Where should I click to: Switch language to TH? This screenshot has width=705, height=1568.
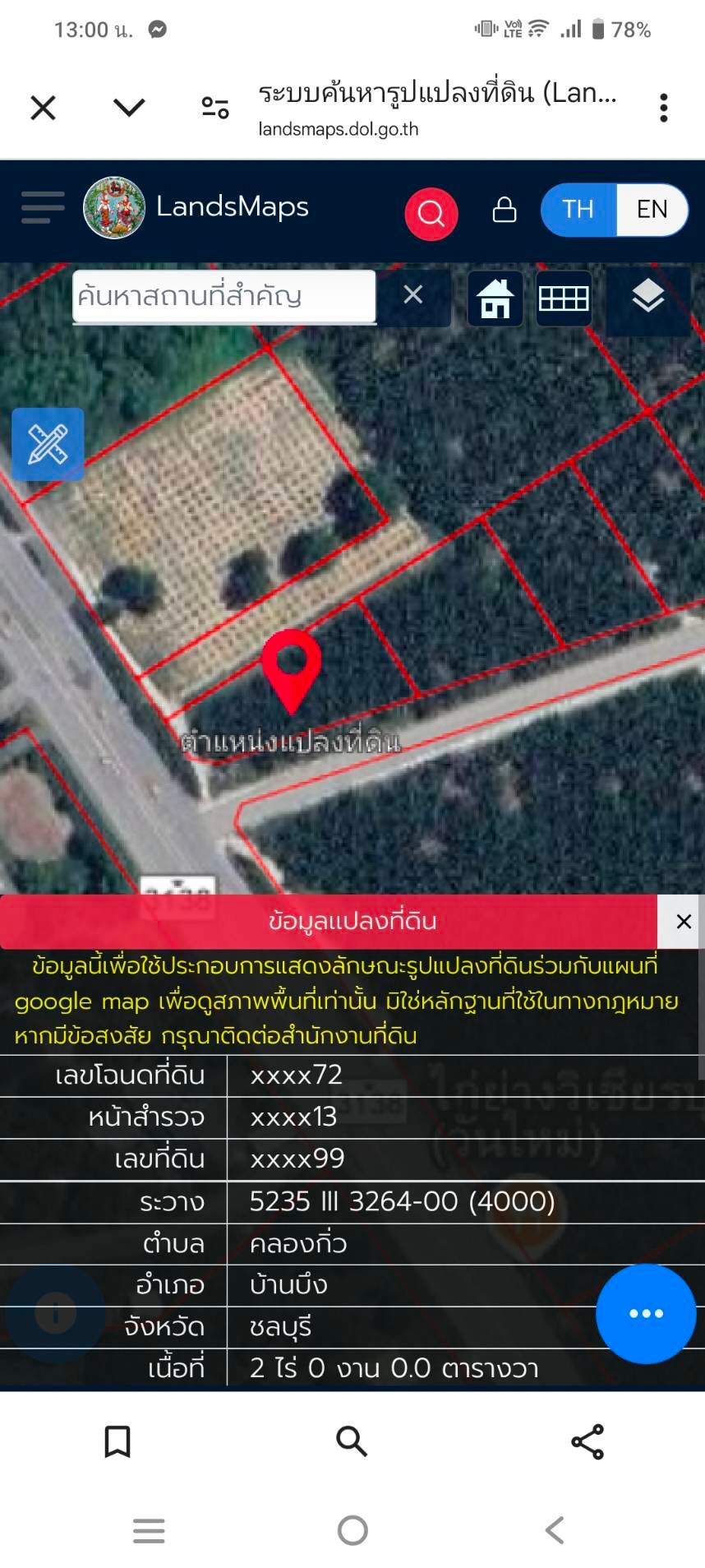pos(578,210)
